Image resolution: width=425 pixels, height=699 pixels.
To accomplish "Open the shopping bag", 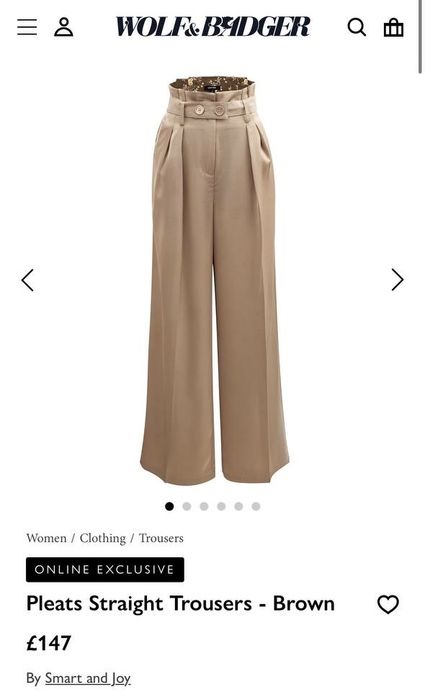I will pyautogui.click(x=394, y=27).
